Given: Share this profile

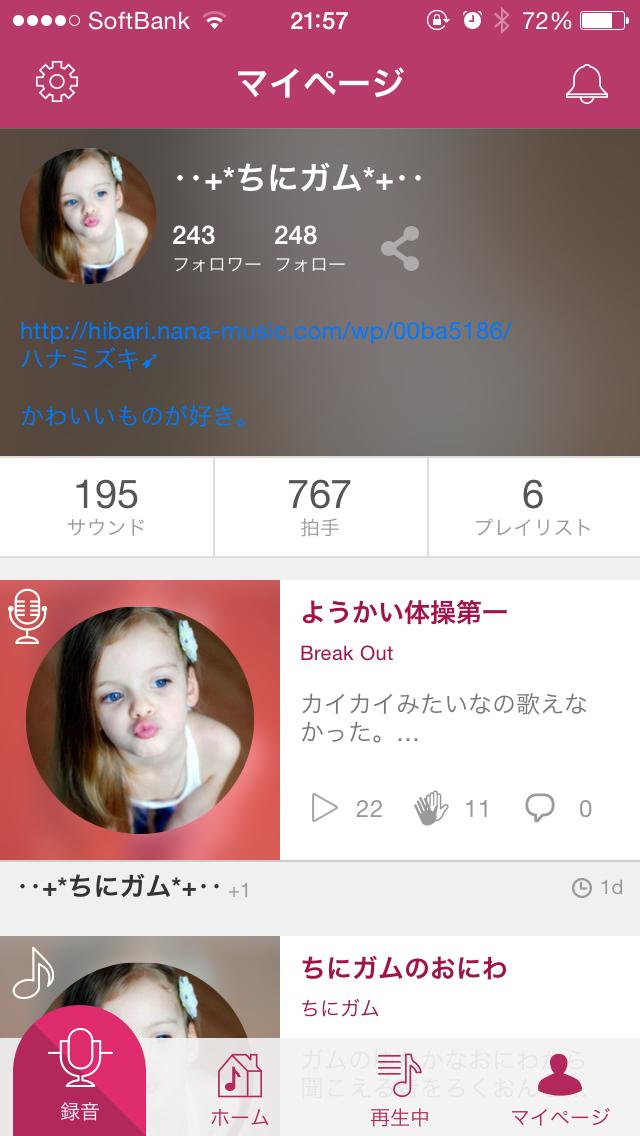Looking at the screenshot, I should coord(400,248).
